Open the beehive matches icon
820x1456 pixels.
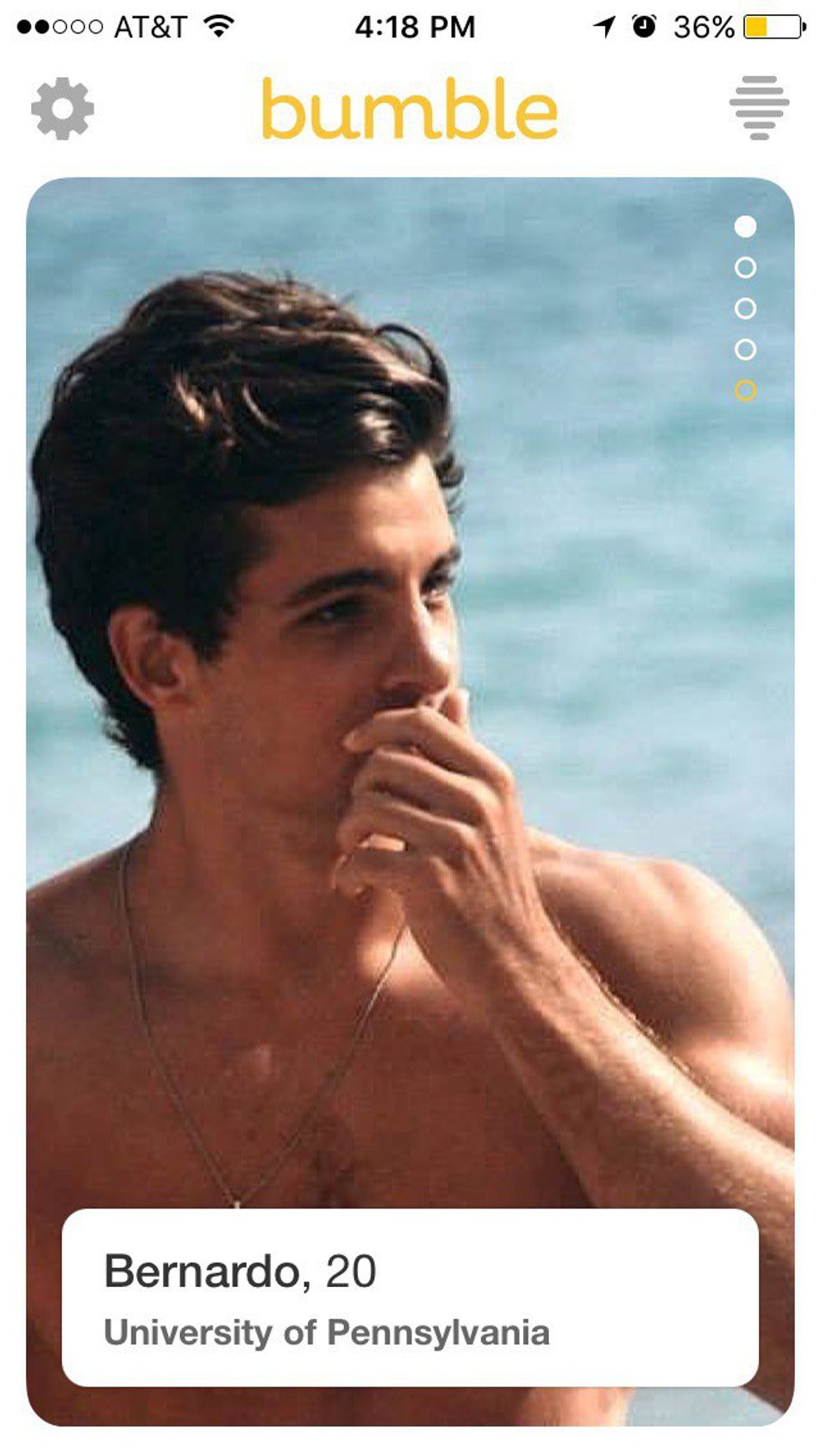[758, 108]
